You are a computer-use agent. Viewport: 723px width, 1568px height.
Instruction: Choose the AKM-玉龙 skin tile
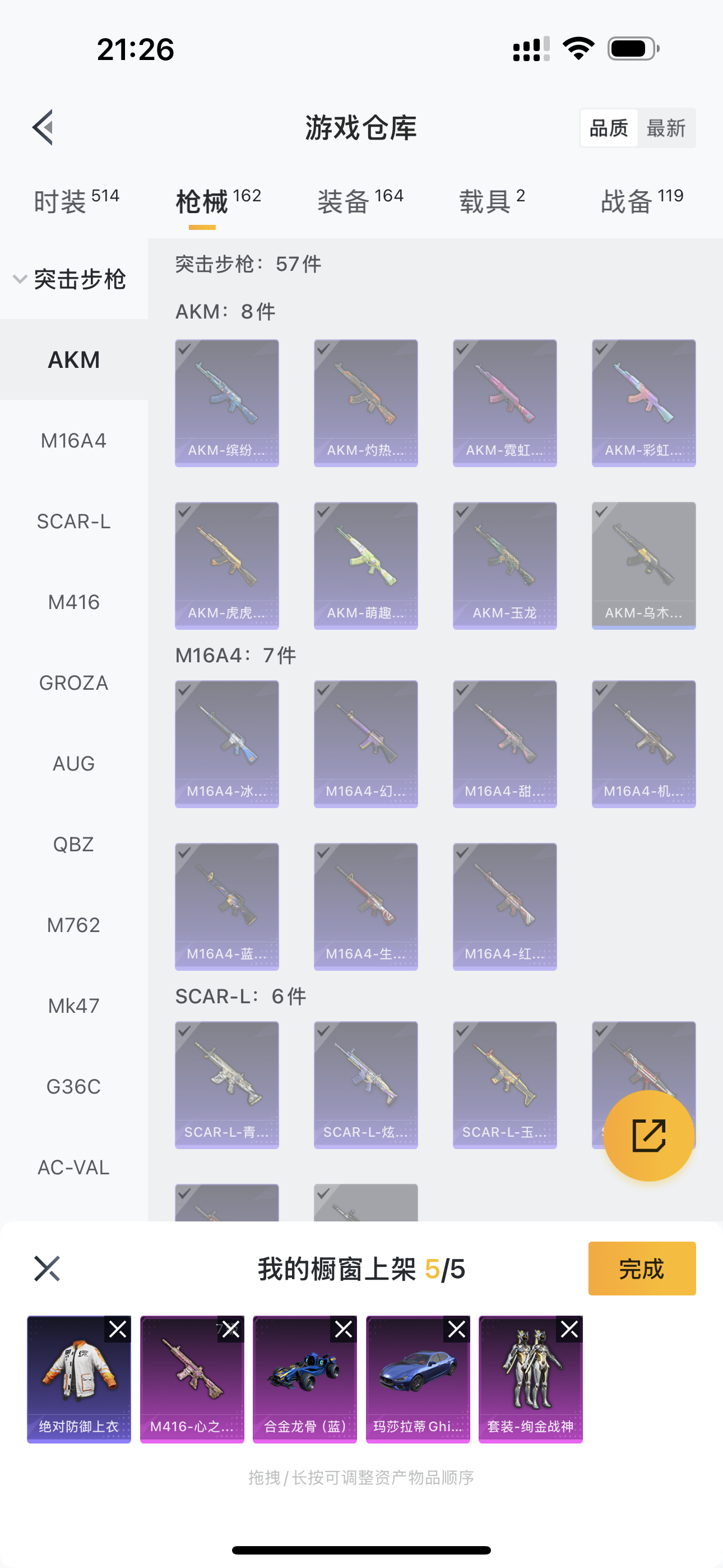tap(504, 565)
